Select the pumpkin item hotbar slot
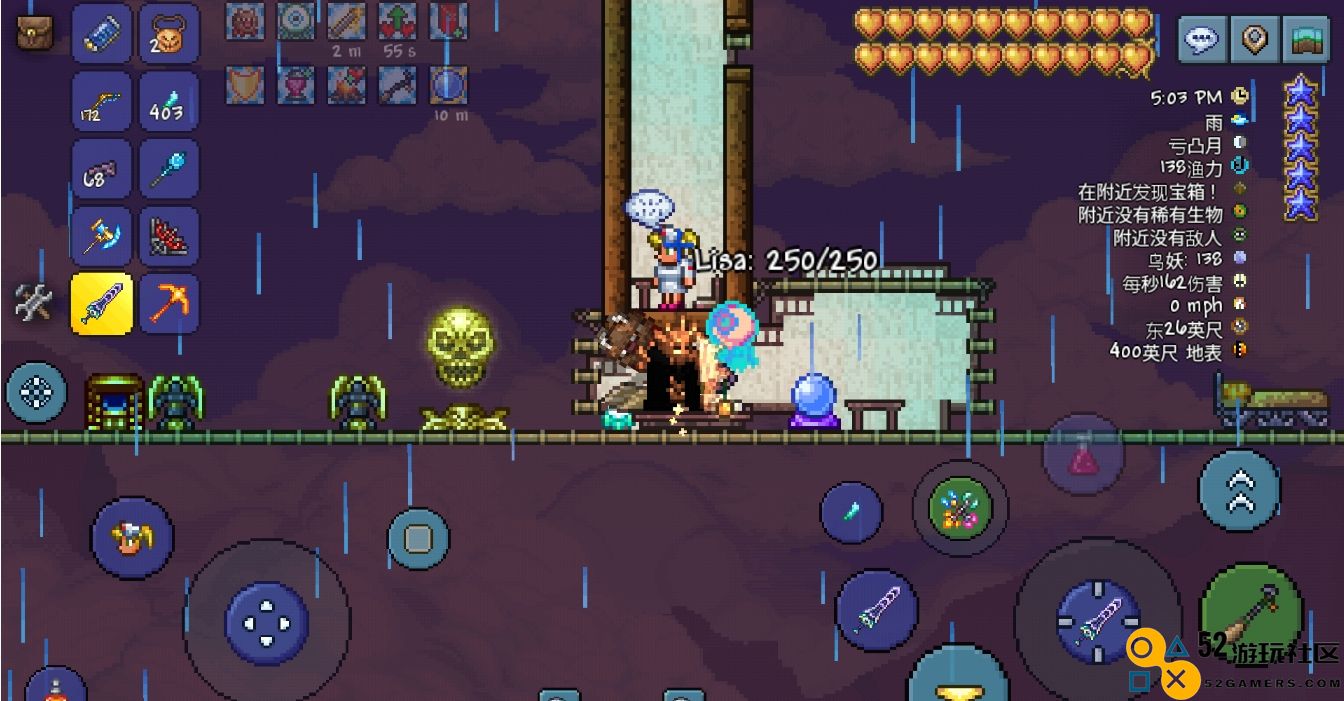Viewport: 1344px width, 701px height. [168, 34]
